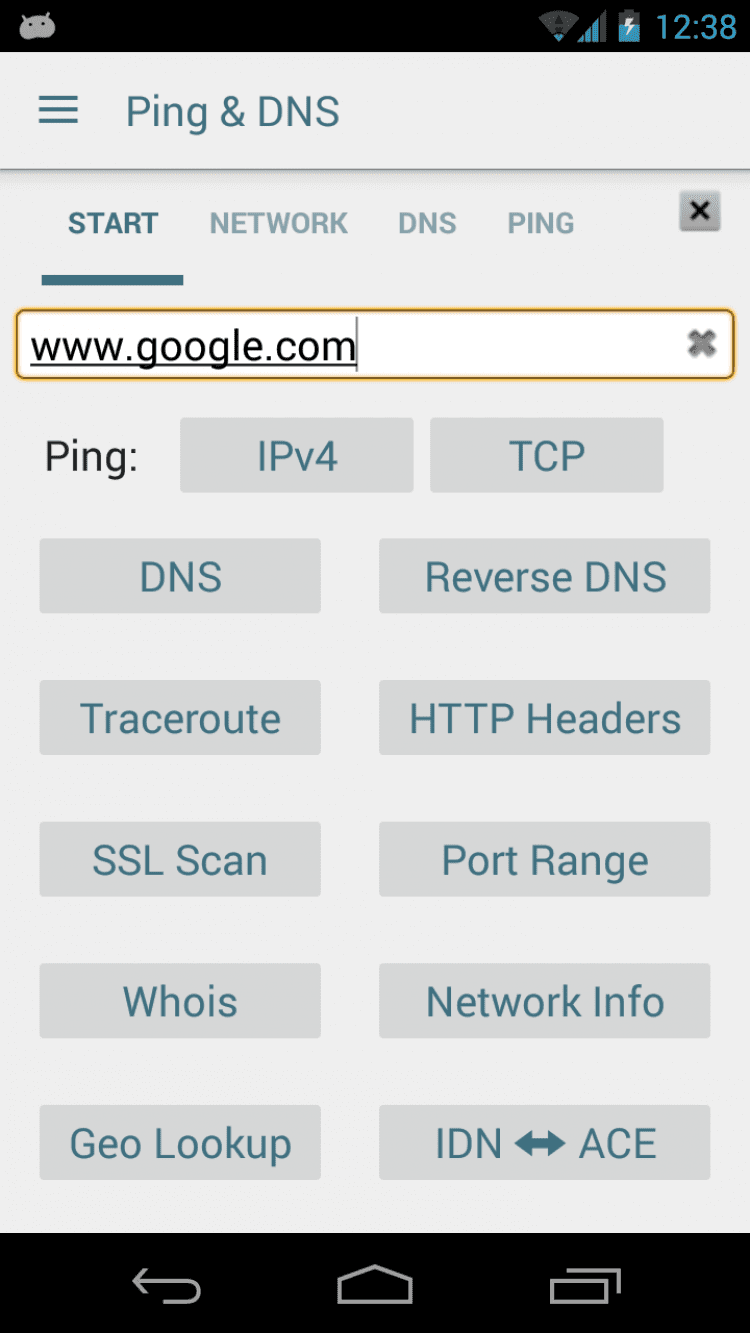Perform a Reverse DNS lookup
750x1333 pixels.
pyautogui.click(x=544, y=577)
